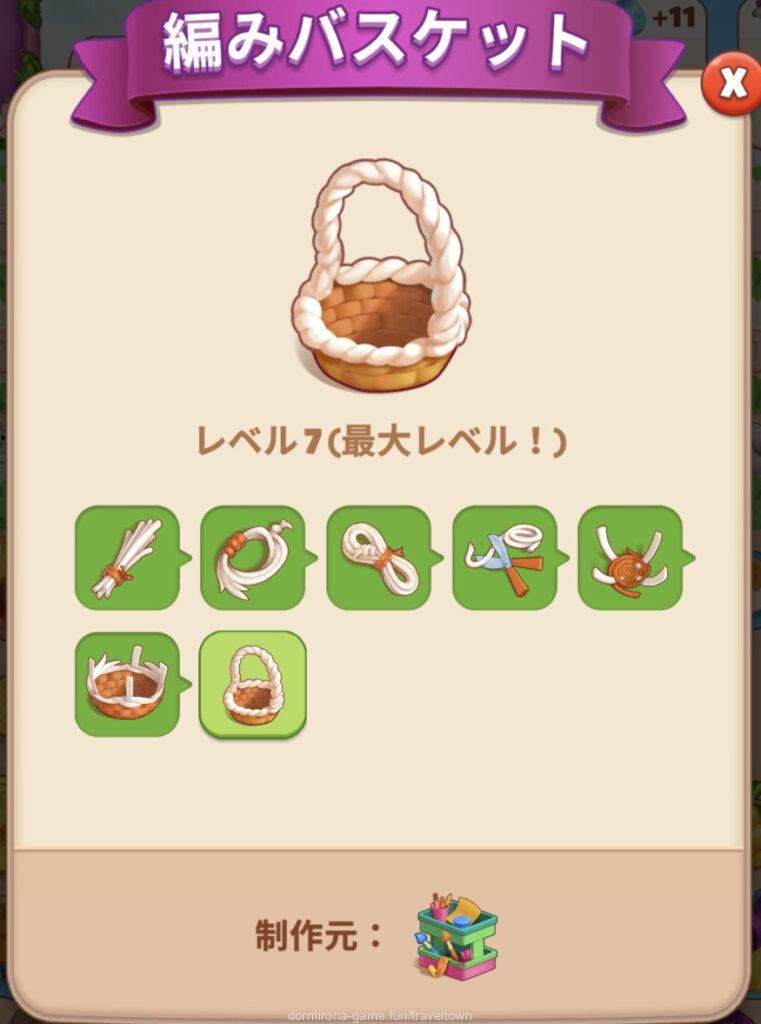
Task: Select the level 7 finished basket tile
Action: [x=253, y=684]
